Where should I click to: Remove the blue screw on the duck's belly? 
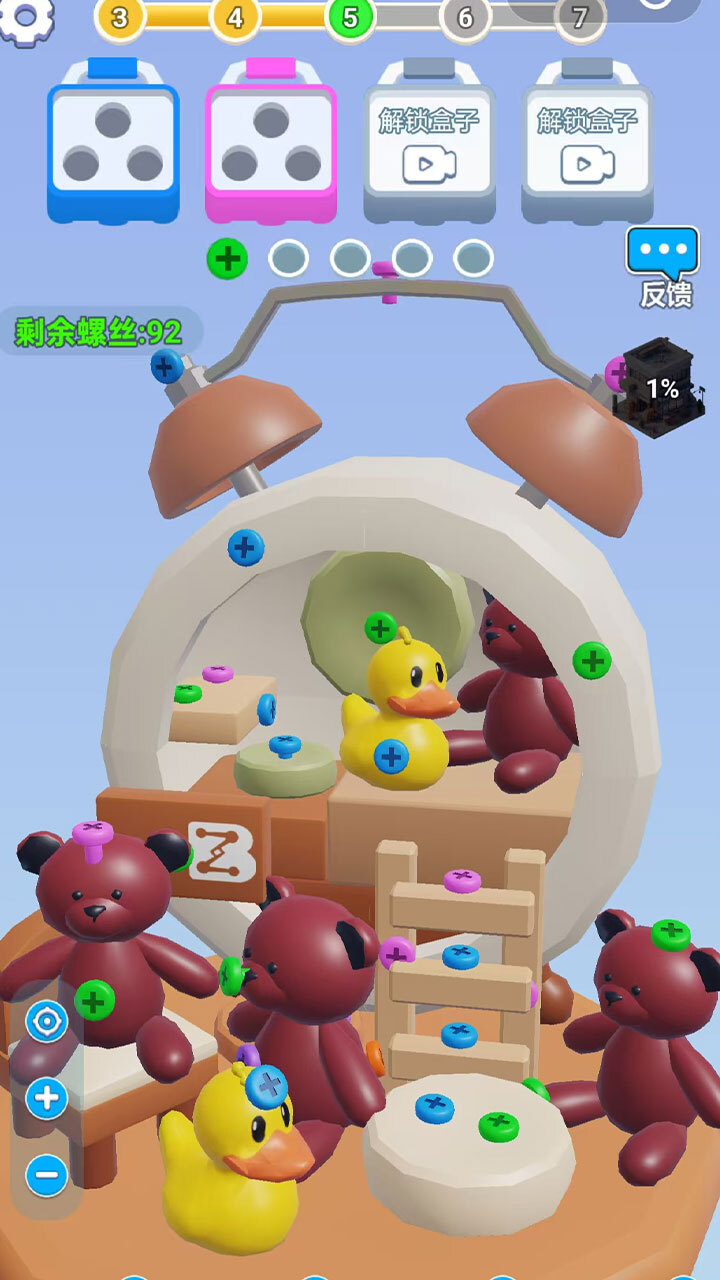[x=391, y=757]
